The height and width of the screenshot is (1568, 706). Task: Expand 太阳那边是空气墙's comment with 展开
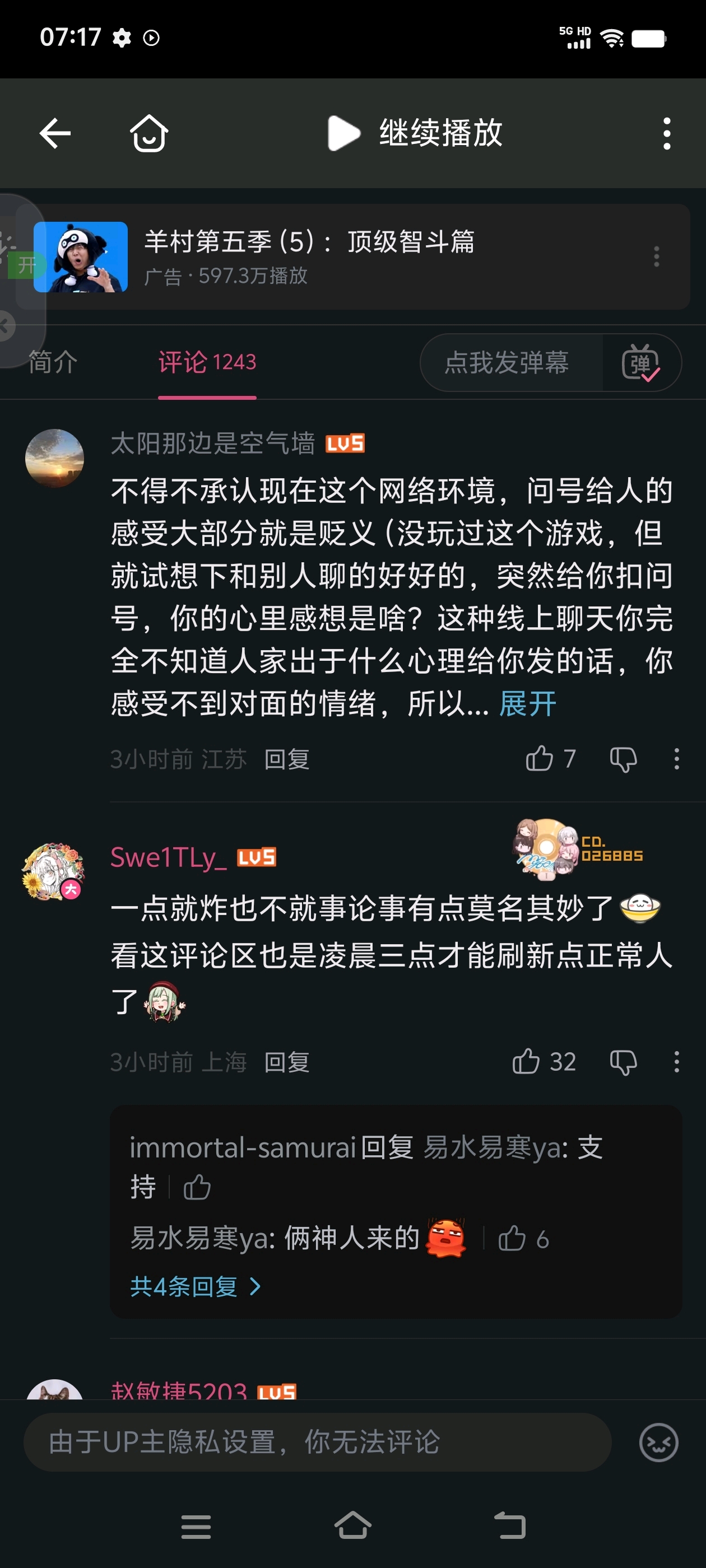527,704
